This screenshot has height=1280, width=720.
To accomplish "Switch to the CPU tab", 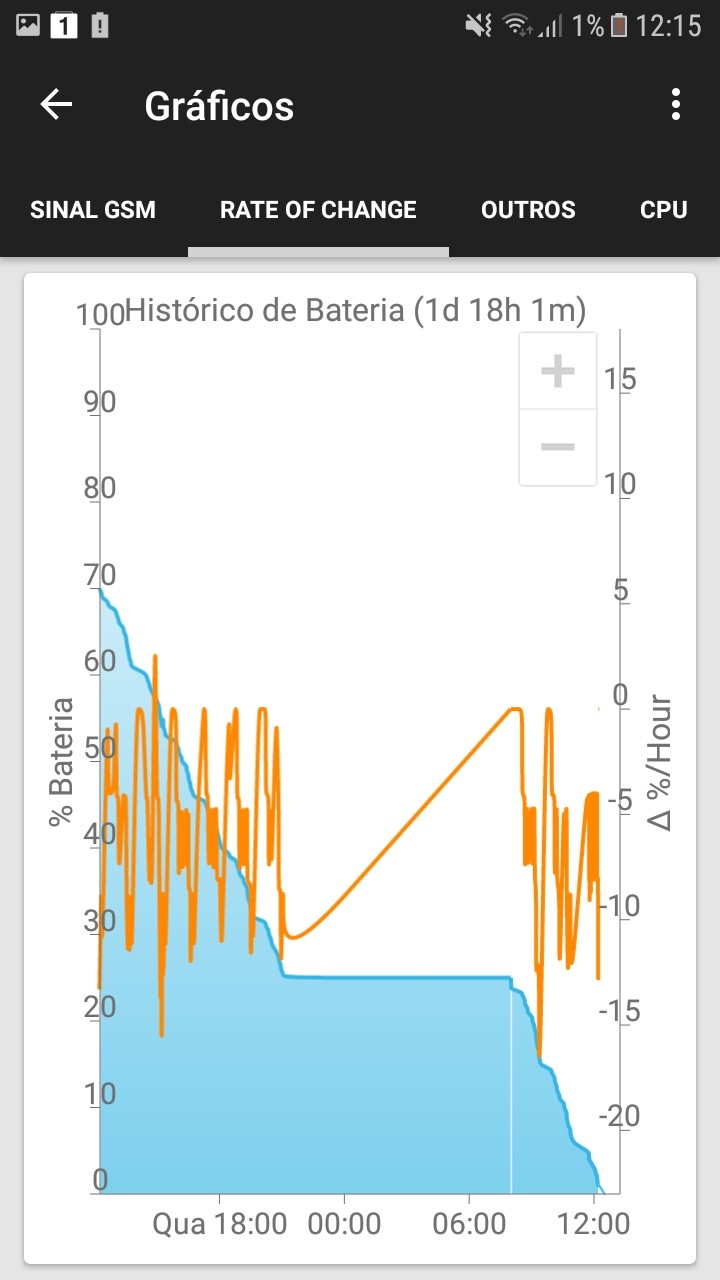I will coord(664,210).
